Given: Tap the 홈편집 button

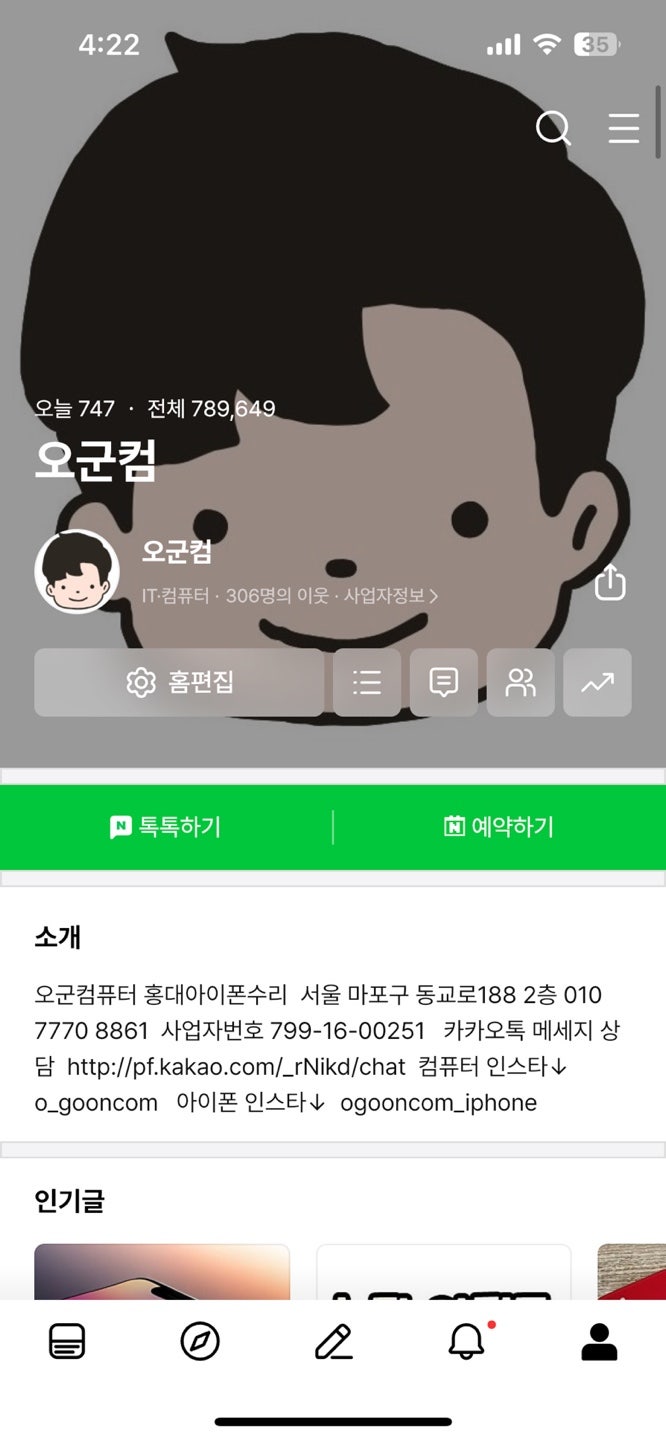Looking at the screenshot, I should (179, 683).
